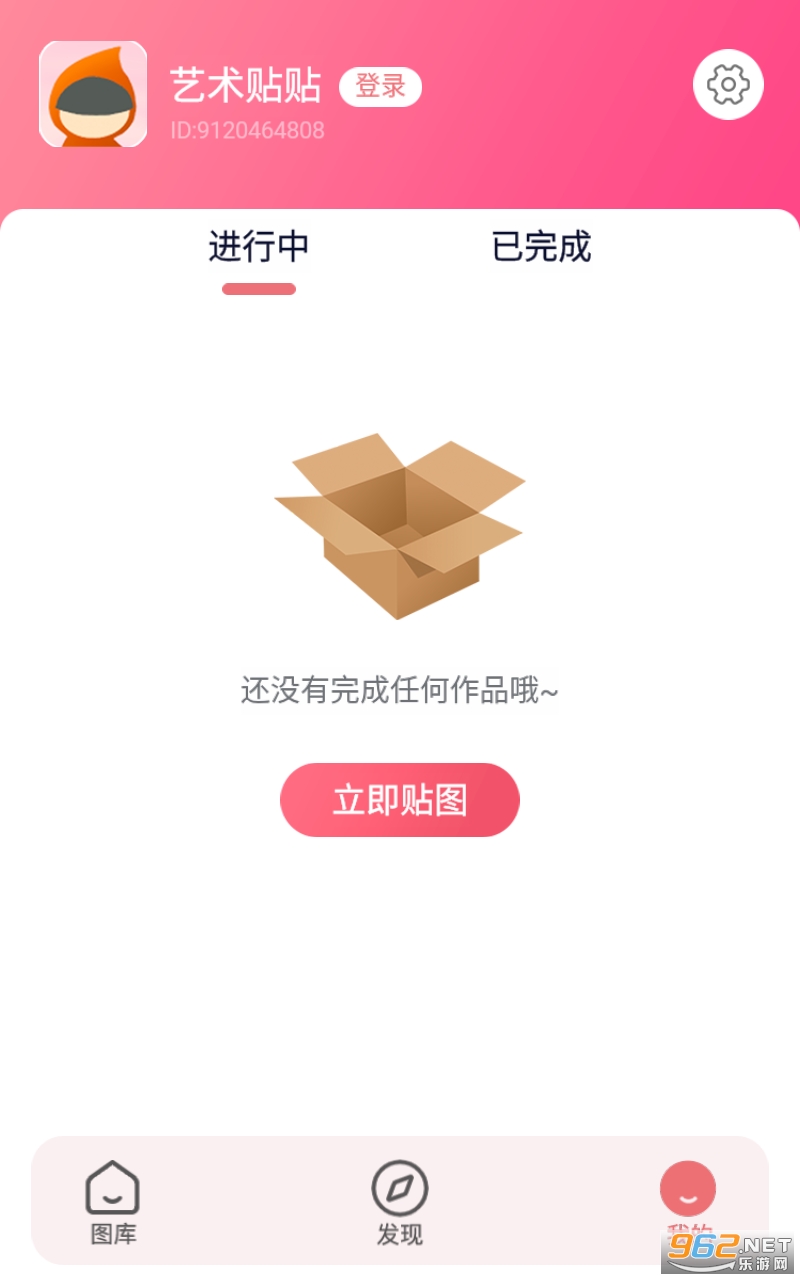Switch to the 进行中 tab

258,247
